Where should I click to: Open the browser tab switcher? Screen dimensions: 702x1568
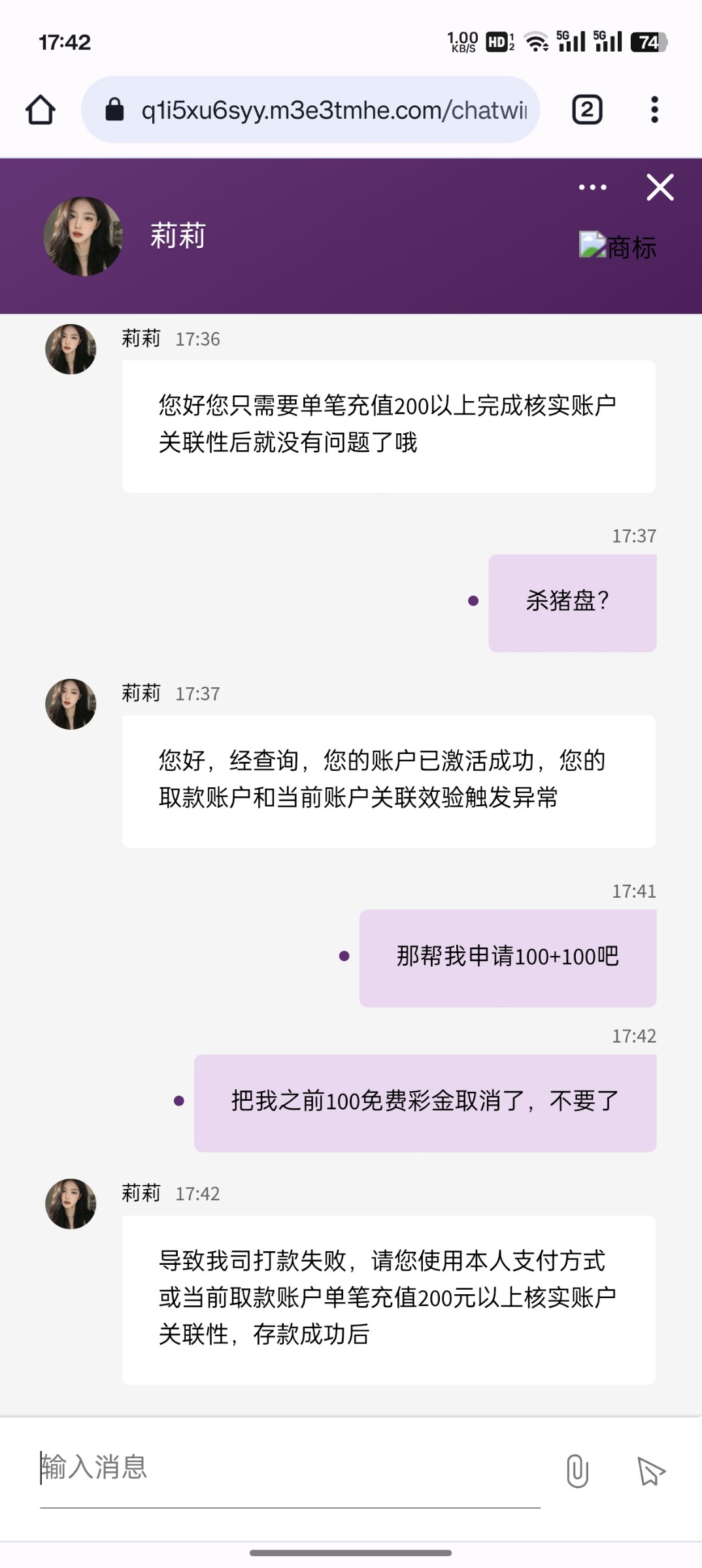(587, 110)
